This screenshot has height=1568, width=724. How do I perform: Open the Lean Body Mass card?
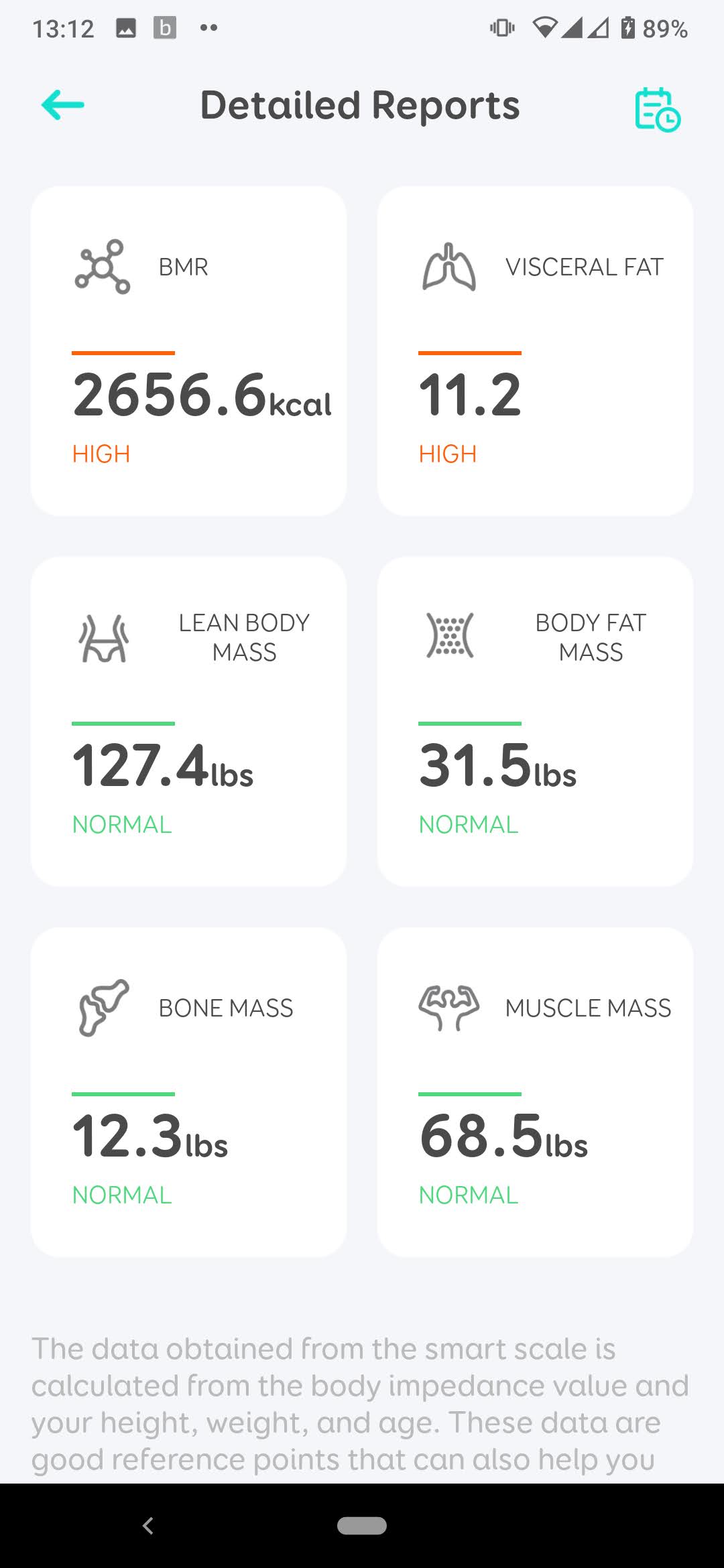(188, 721)
